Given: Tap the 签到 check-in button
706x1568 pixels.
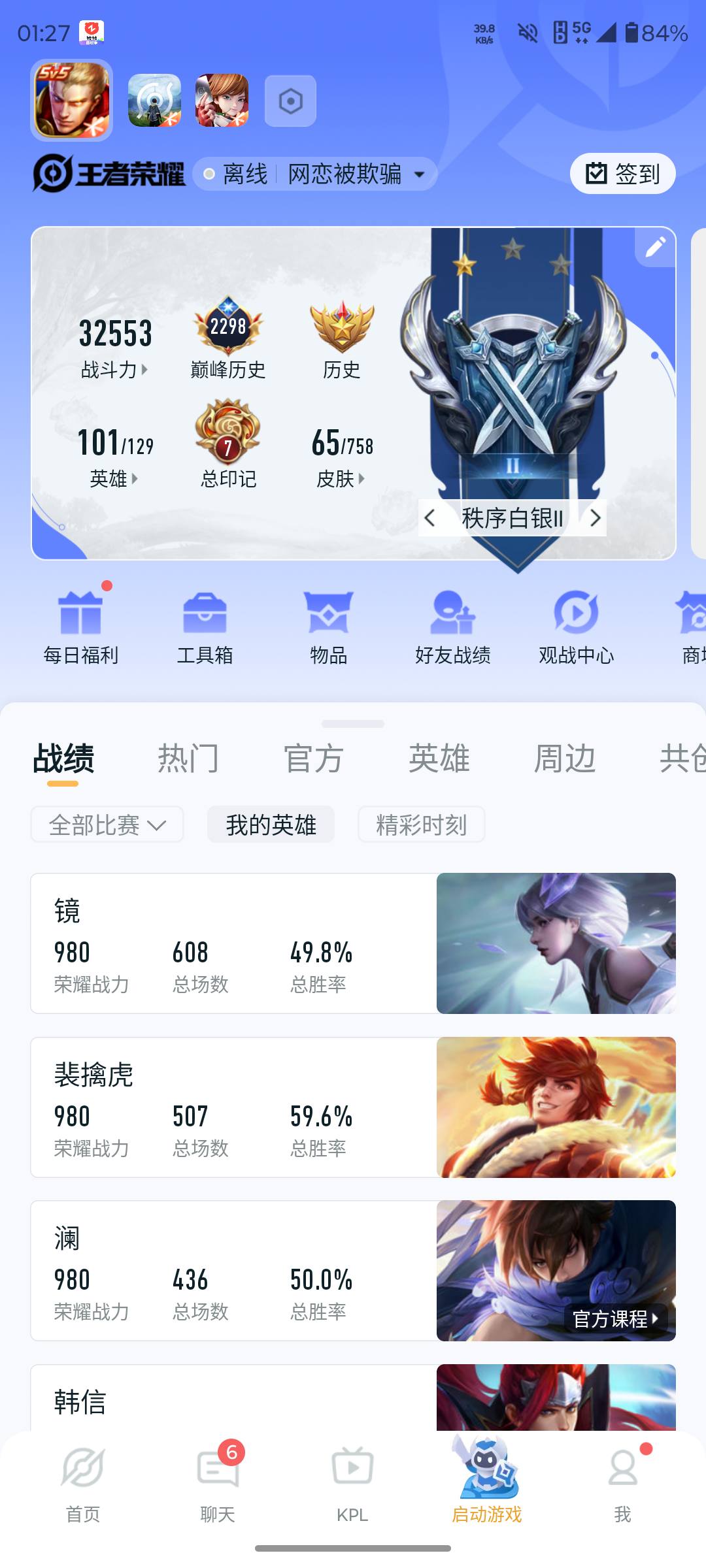Looking at the screenshot, I should [620, 173].
